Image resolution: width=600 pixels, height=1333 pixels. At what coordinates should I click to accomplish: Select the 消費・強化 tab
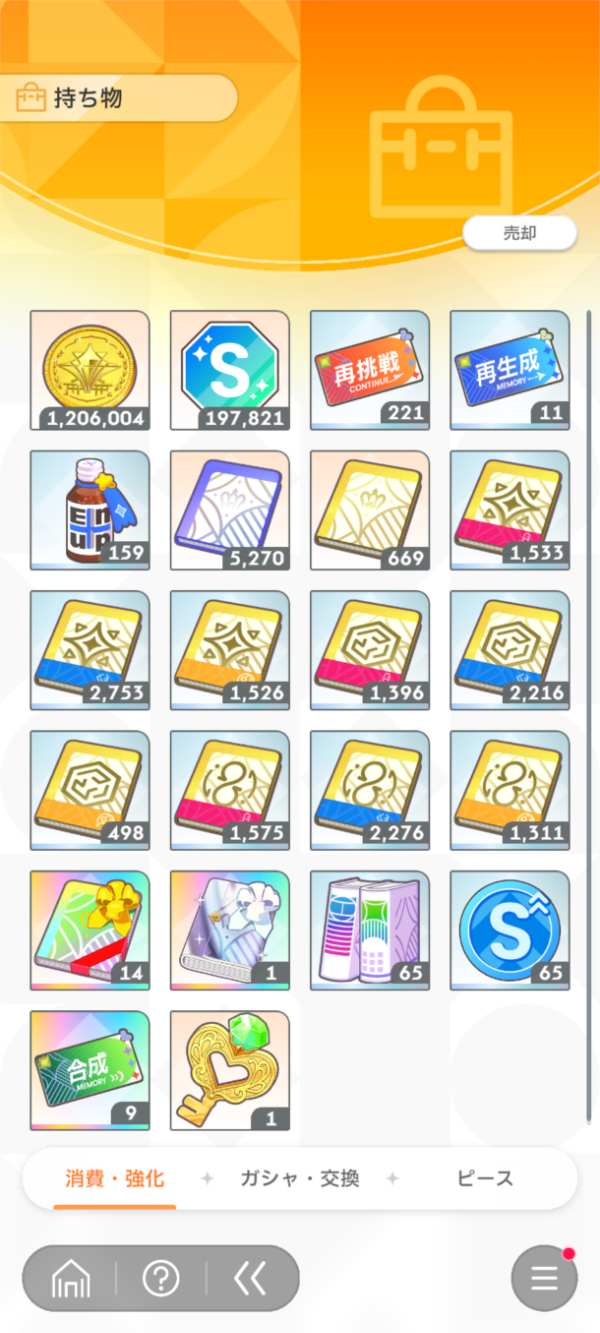click(114, 1178)
